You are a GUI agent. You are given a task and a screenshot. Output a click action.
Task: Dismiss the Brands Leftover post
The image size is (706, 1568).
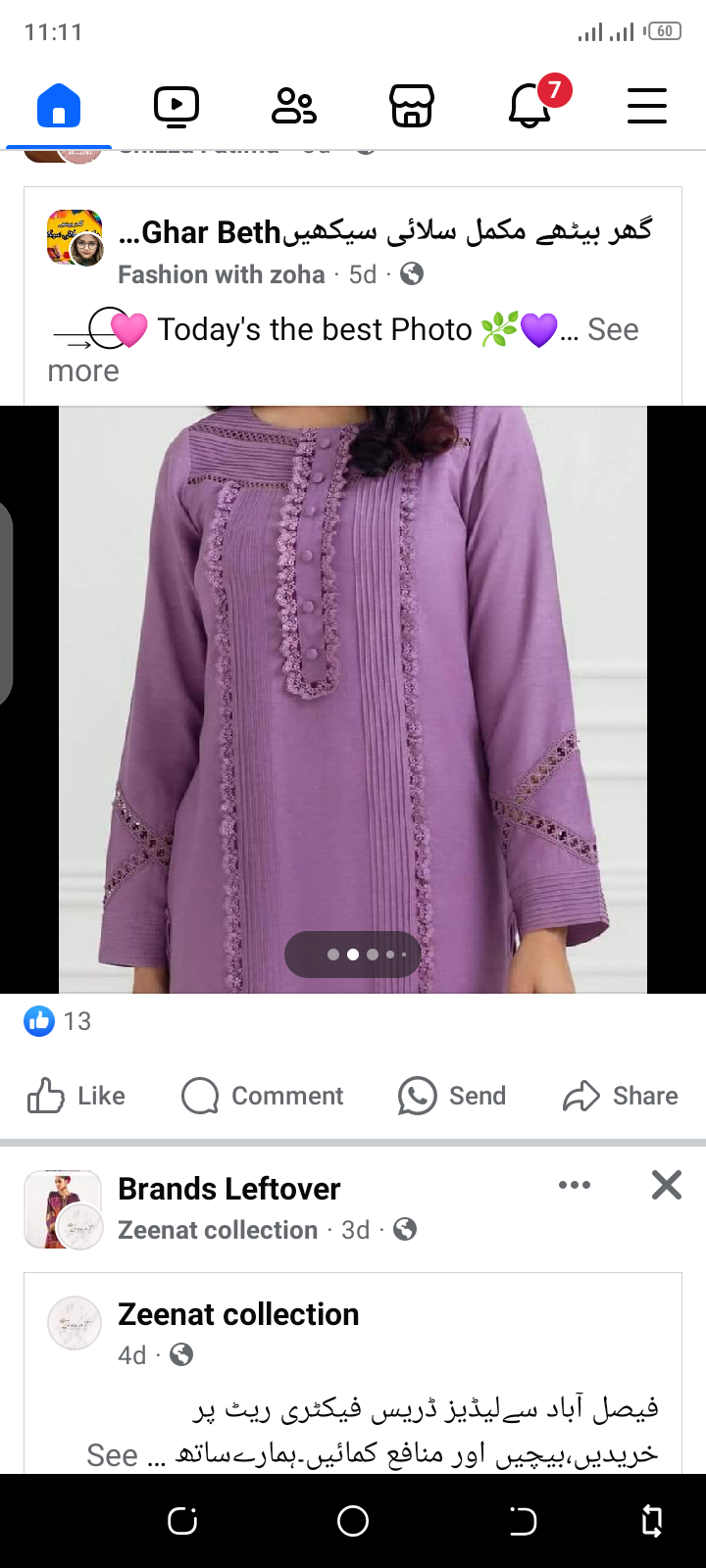[x=667, y=1186]
